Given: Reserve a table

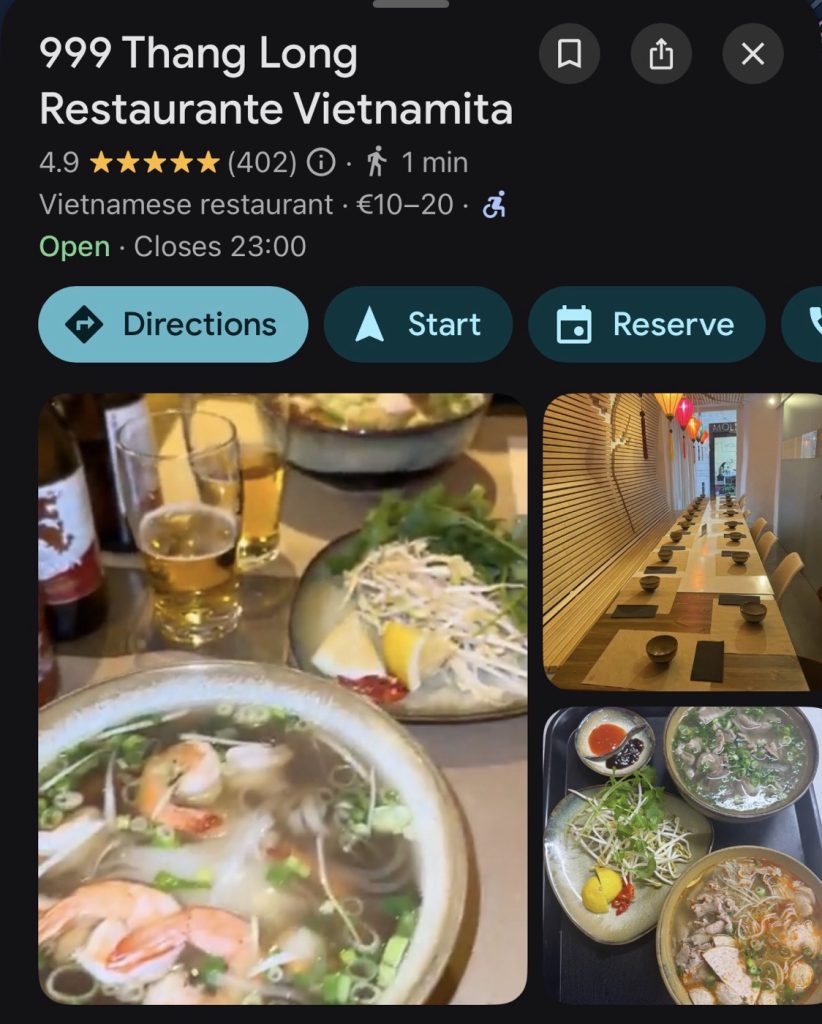Looking at the screenshot, I should point(646,324).
